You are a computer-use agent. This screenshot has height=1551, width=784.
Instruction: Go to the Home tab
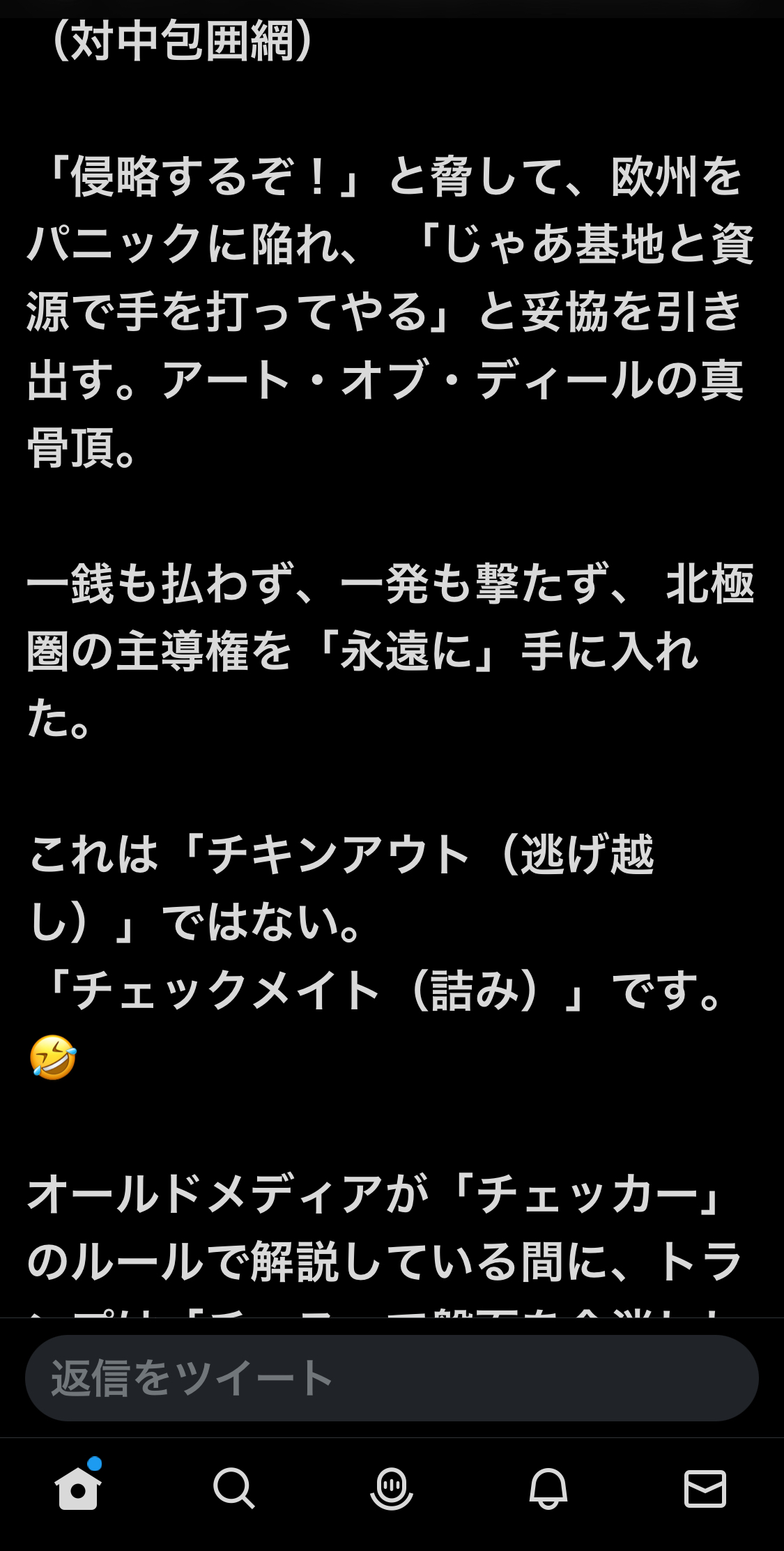coord(78,1488)
